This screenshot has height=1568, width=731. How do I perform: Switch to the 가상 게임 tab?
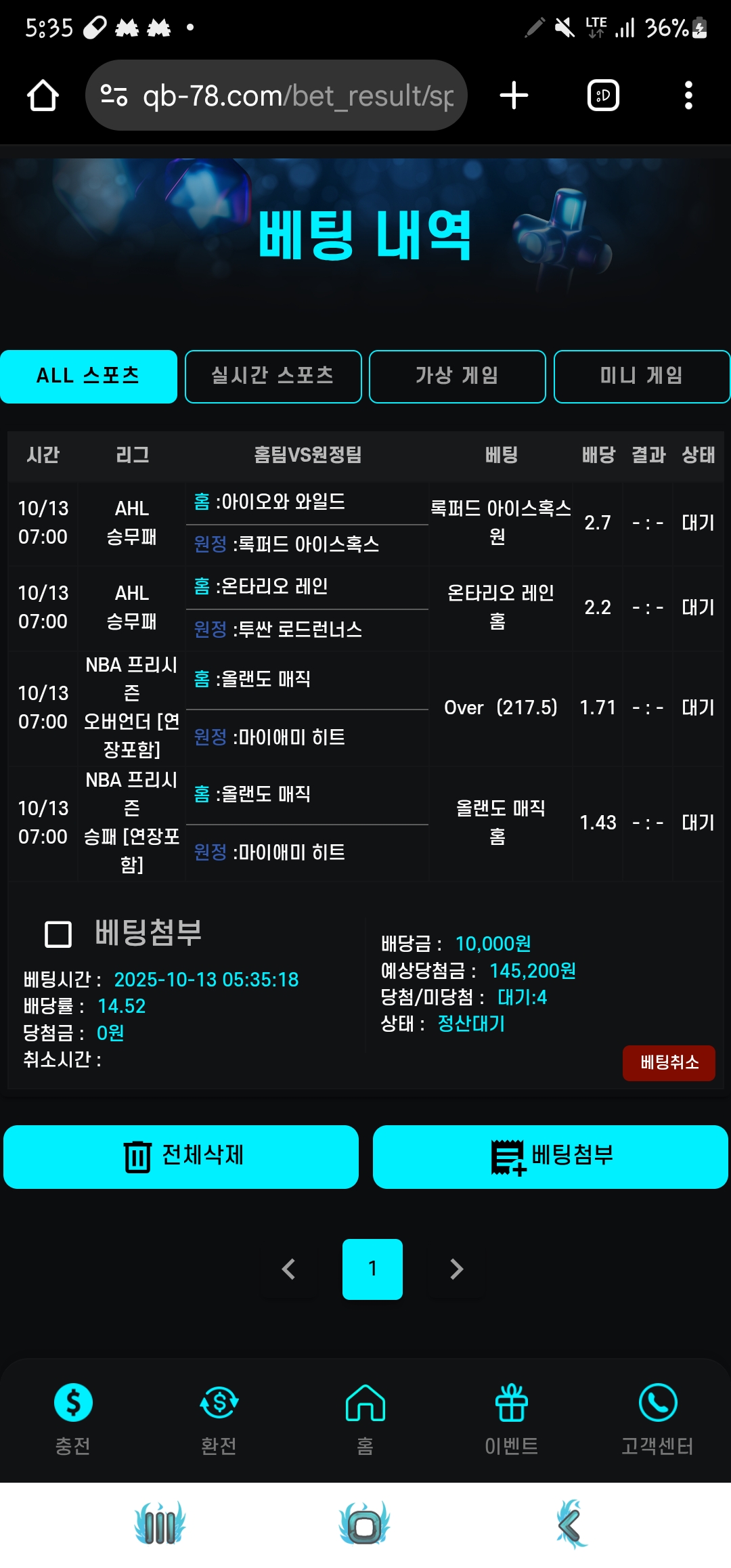457,376
